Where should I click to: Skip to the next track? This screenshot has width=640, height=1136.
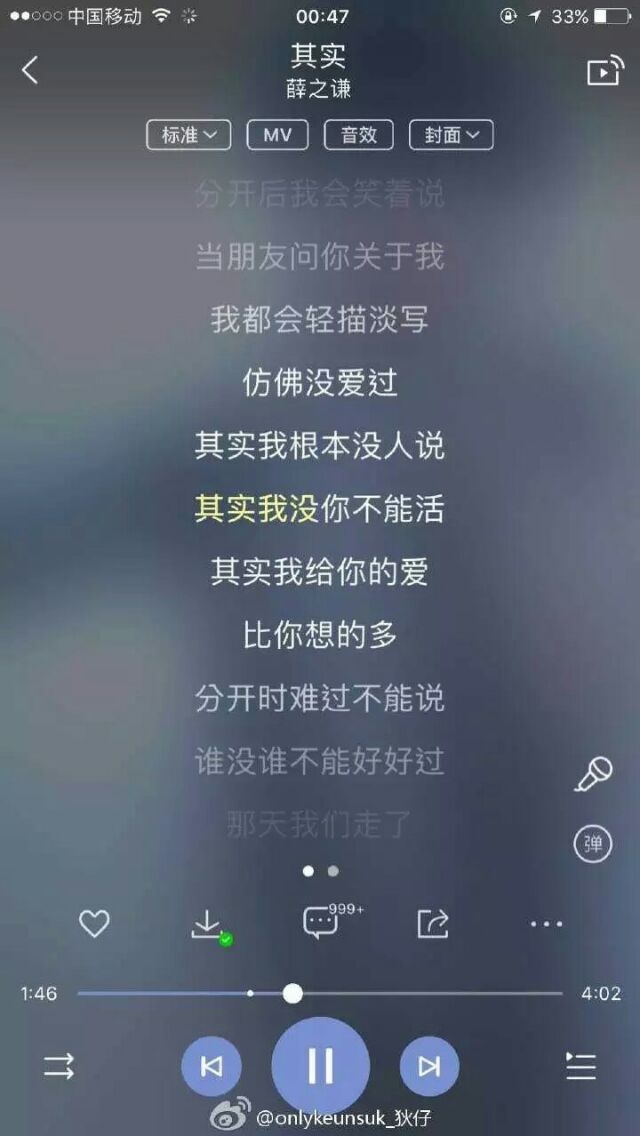click(x=430, y=1066)
